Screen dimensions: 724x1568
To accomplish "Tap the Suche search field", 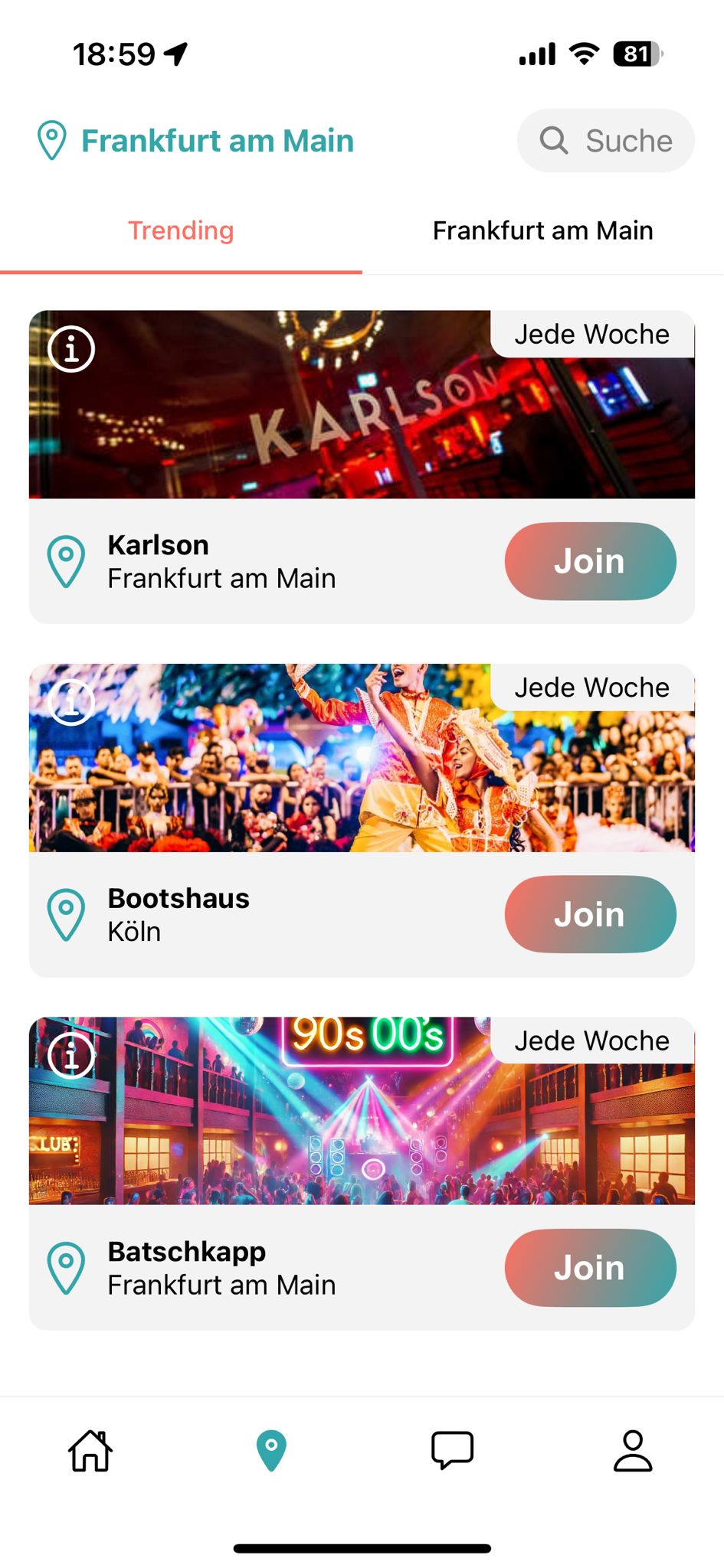I will point(628,141).
